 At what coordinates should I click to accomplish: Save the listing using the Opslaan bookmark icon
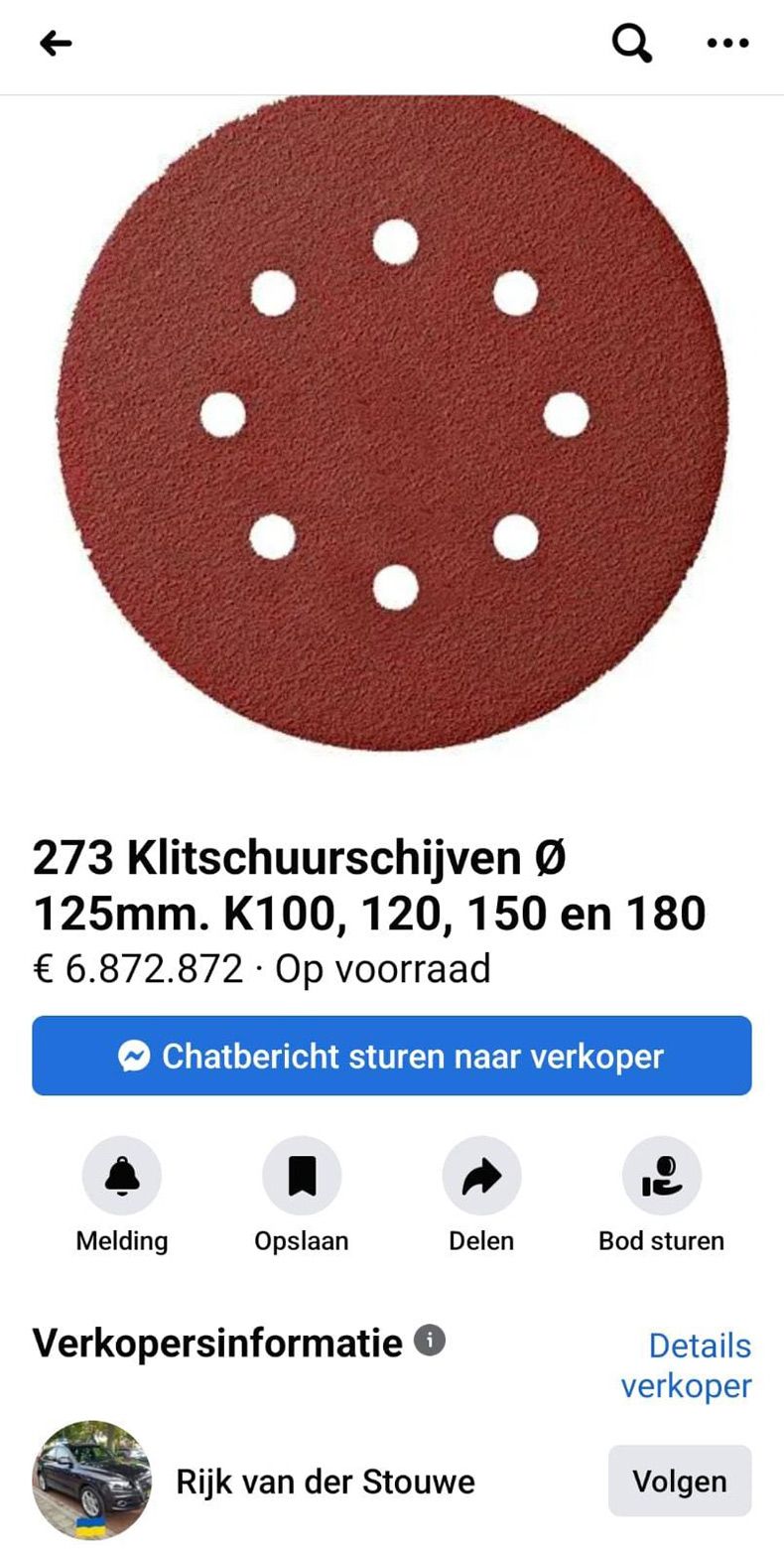(x=302, y=1175)
